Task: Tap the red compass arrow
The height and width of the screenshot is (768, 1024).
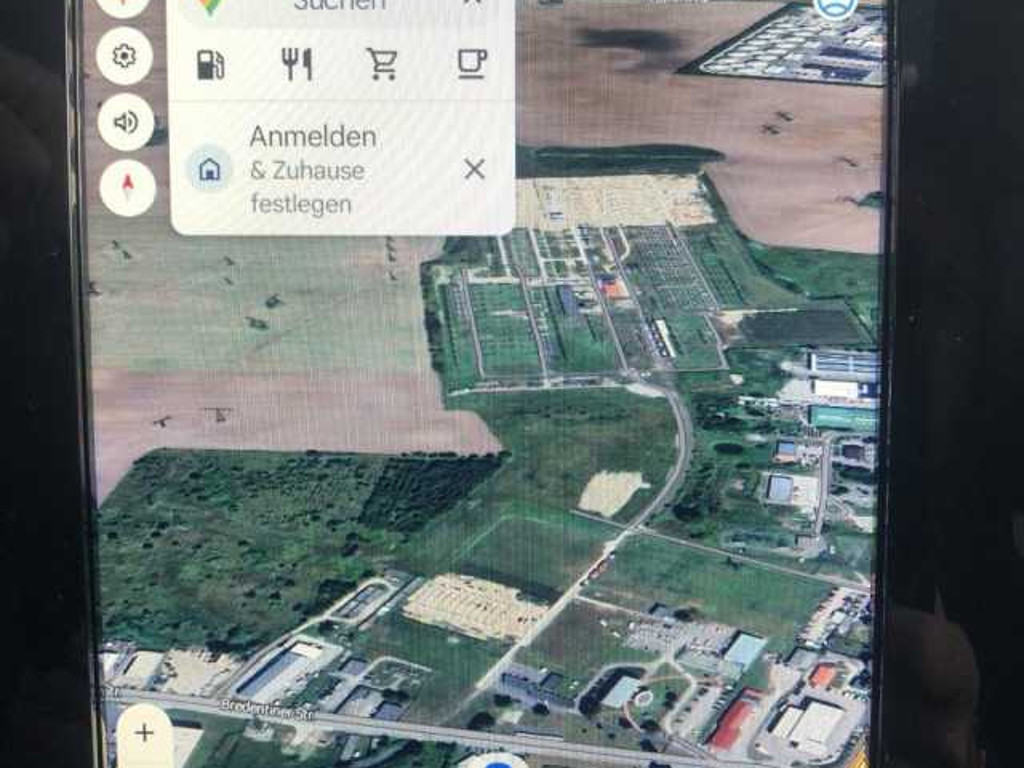Action: pos(127,187)
